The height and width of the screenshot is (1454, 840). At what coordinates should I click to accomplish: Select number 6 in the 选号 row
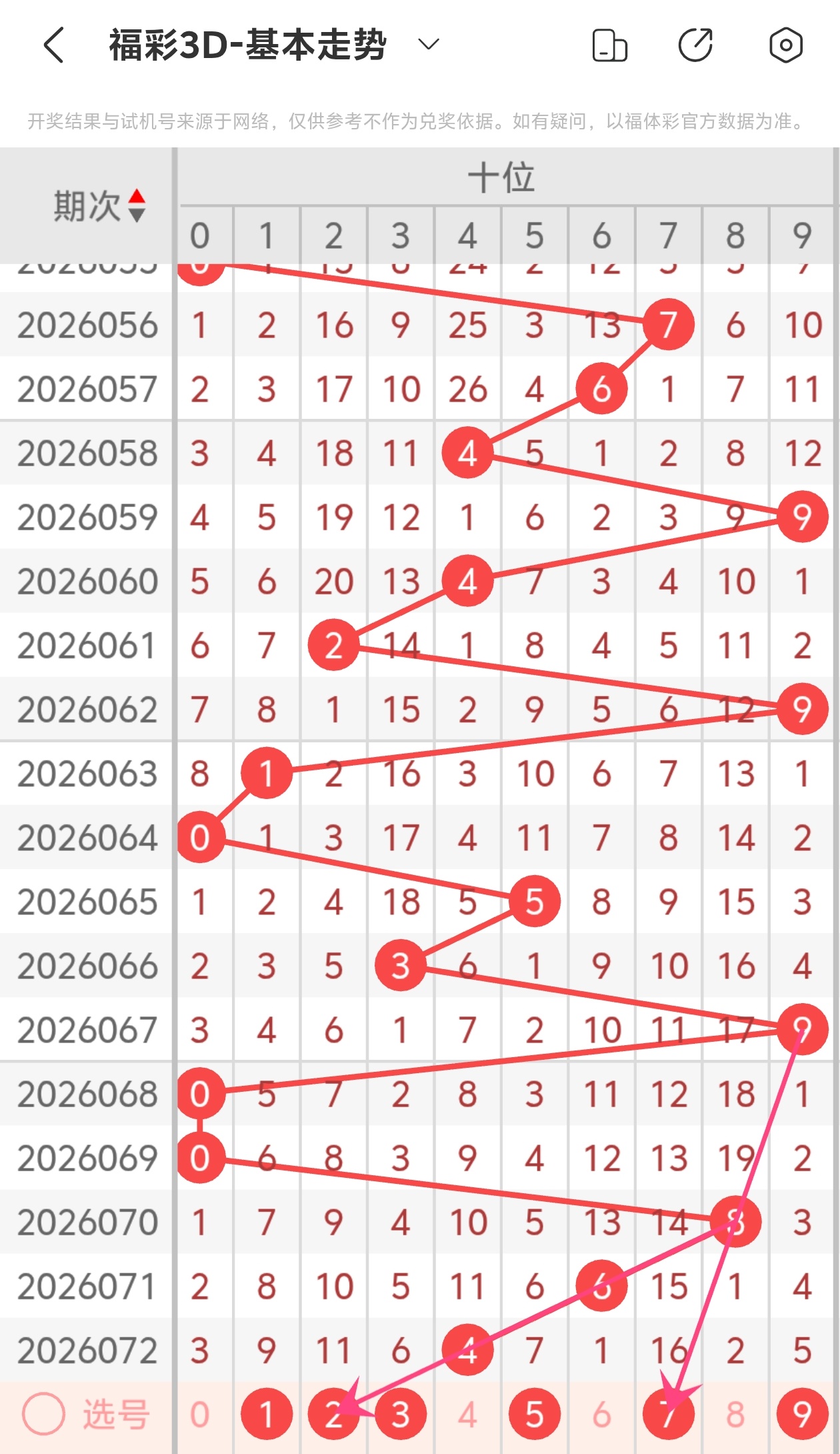[x=601, y=1415]
